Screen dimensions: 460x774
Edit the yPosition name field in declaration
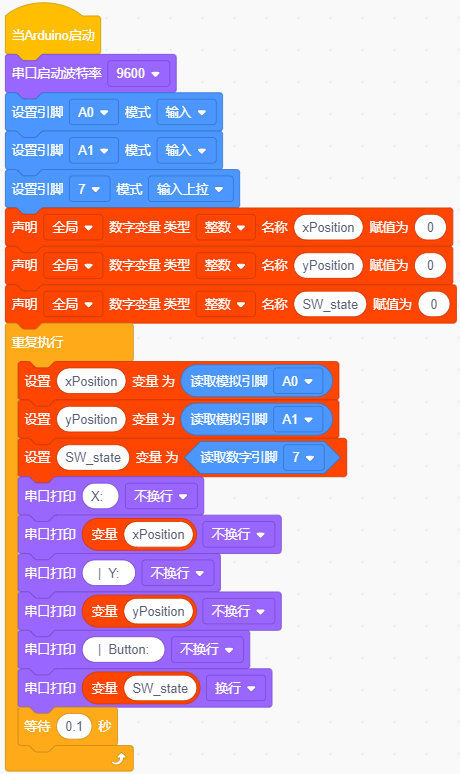(328, 266)
